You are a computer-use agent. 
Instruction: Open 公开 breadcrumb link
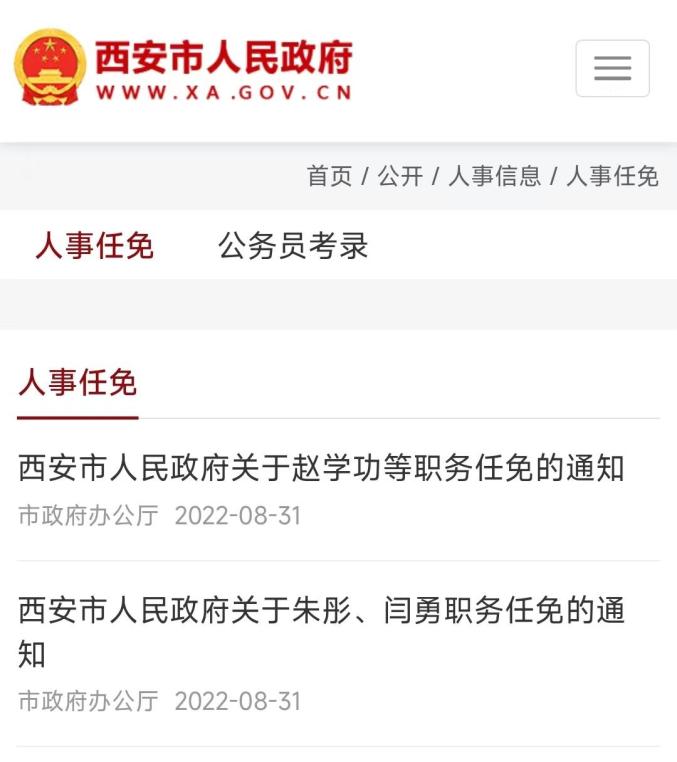click(400, 177)
